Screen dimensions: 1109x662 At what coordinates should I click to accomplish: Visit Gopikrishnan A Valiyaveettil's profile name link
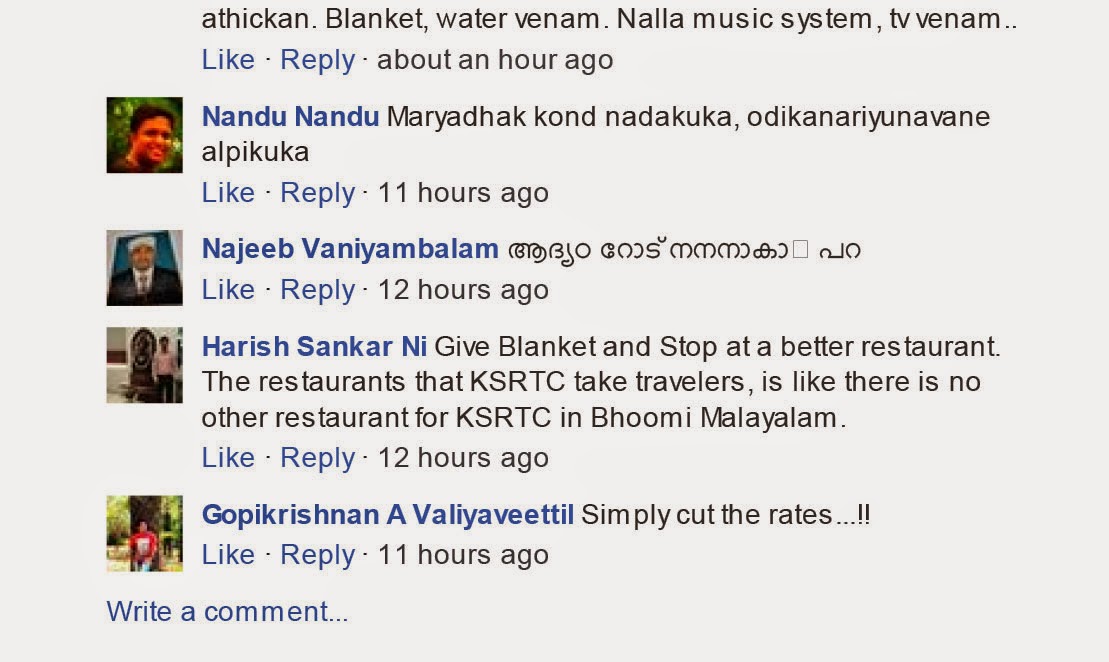click(387, 515)
